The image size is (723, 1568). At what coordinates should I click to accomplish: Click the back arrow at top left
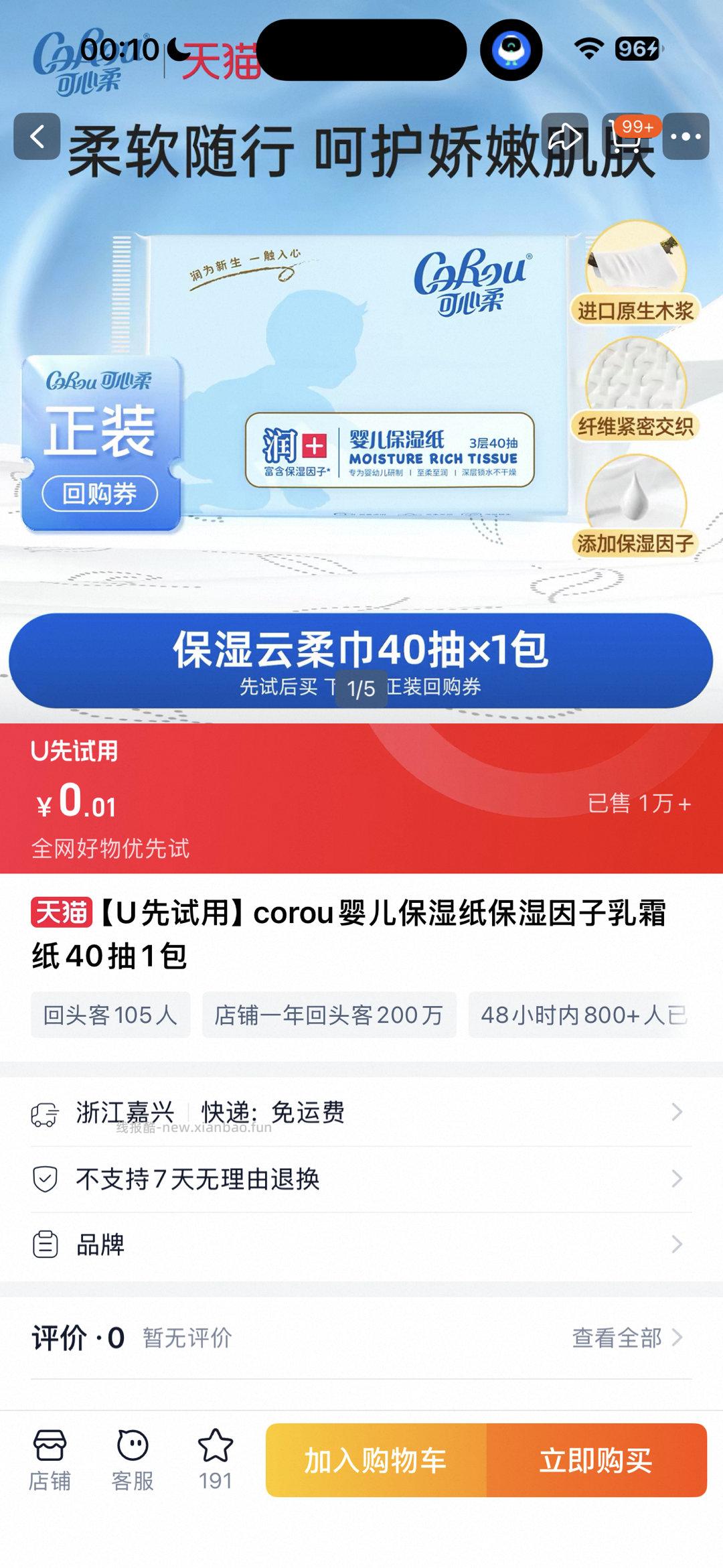[38, 136]
